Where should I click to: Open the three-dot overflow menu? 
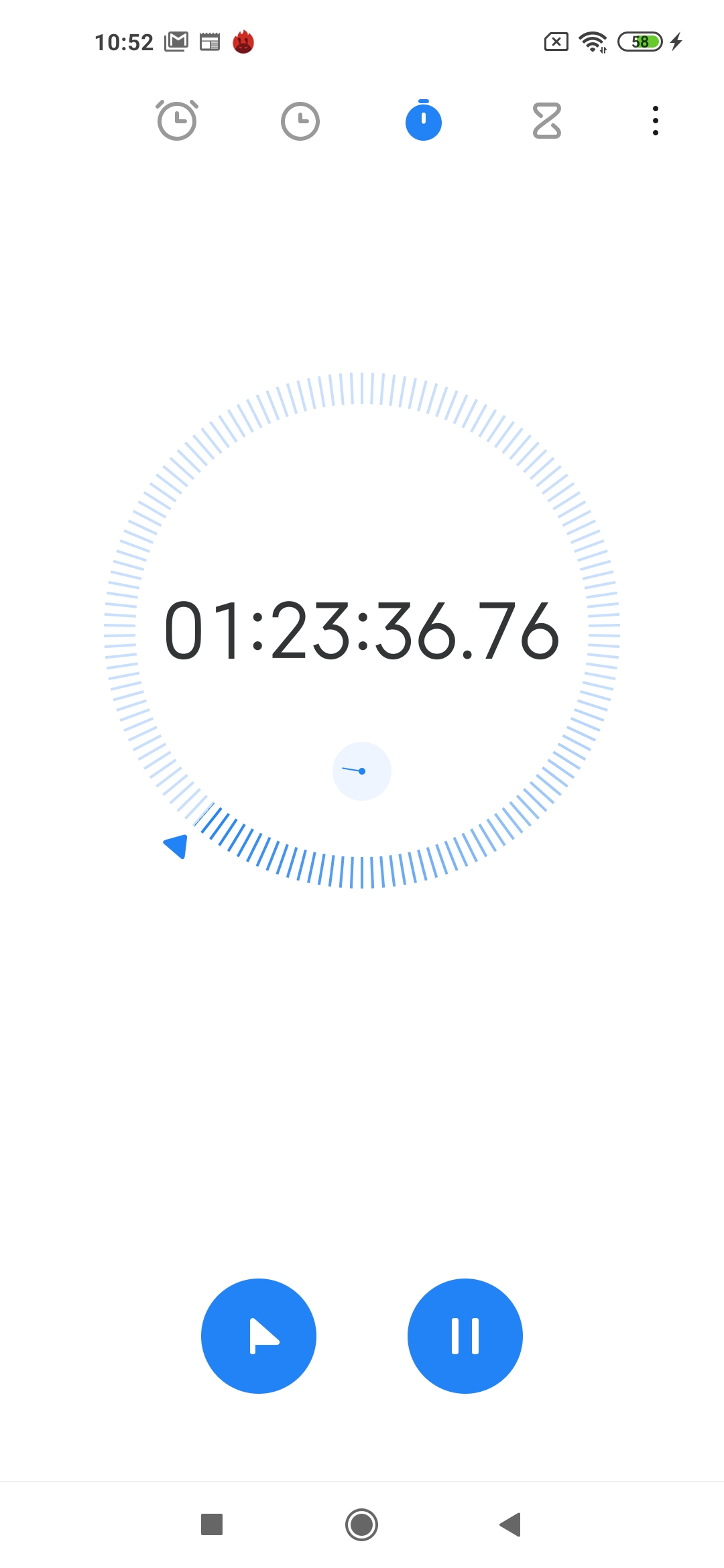[656, 121]
